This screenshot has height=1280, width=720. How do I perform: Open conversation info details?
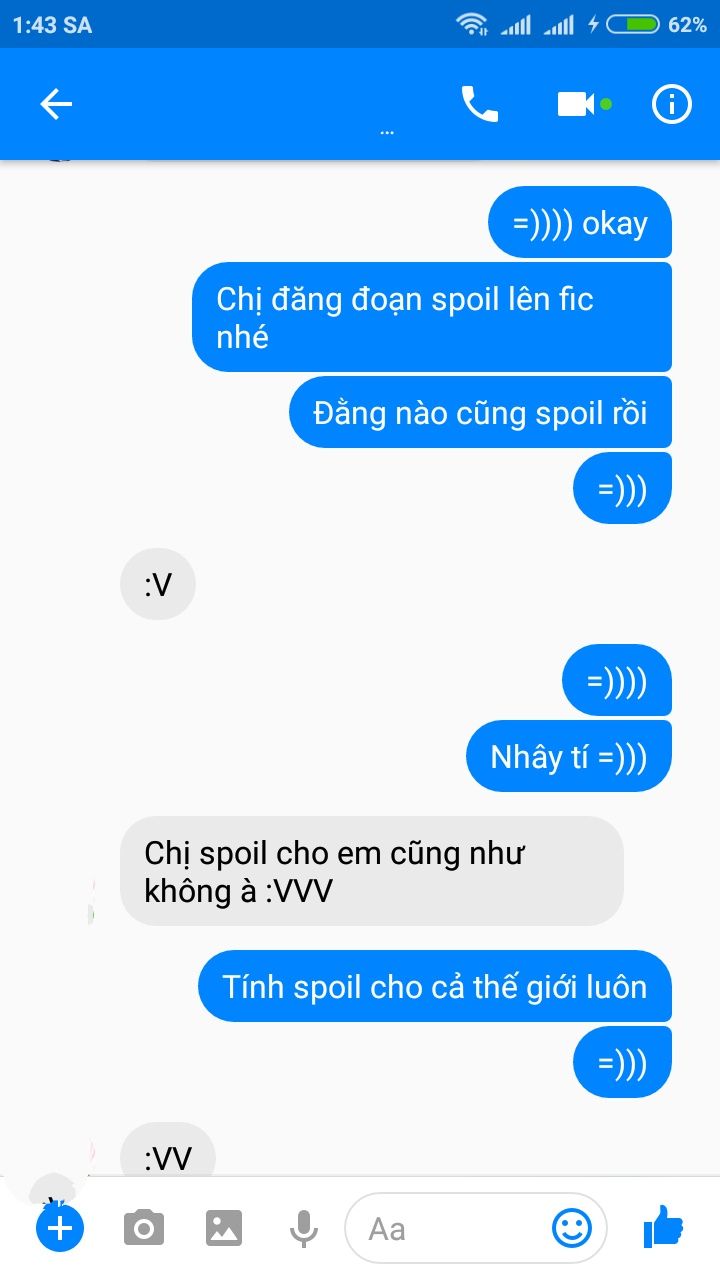(x=671, y=104)
